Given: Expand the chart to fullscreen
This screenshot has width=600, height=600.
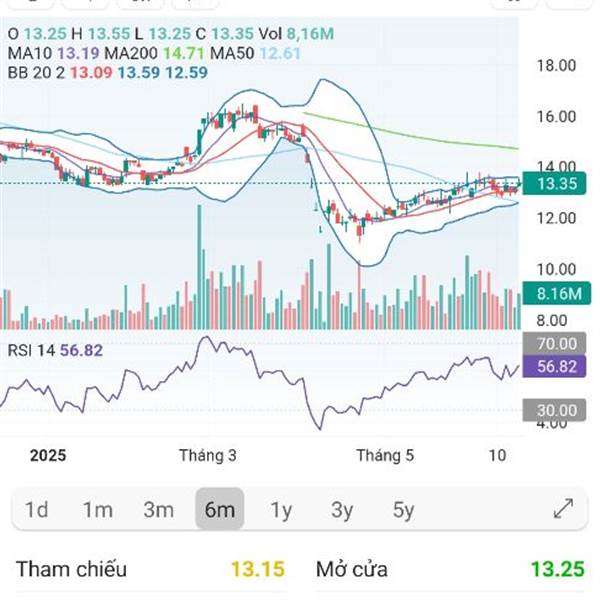Looking at the screenshot, I should coord(564,509).
